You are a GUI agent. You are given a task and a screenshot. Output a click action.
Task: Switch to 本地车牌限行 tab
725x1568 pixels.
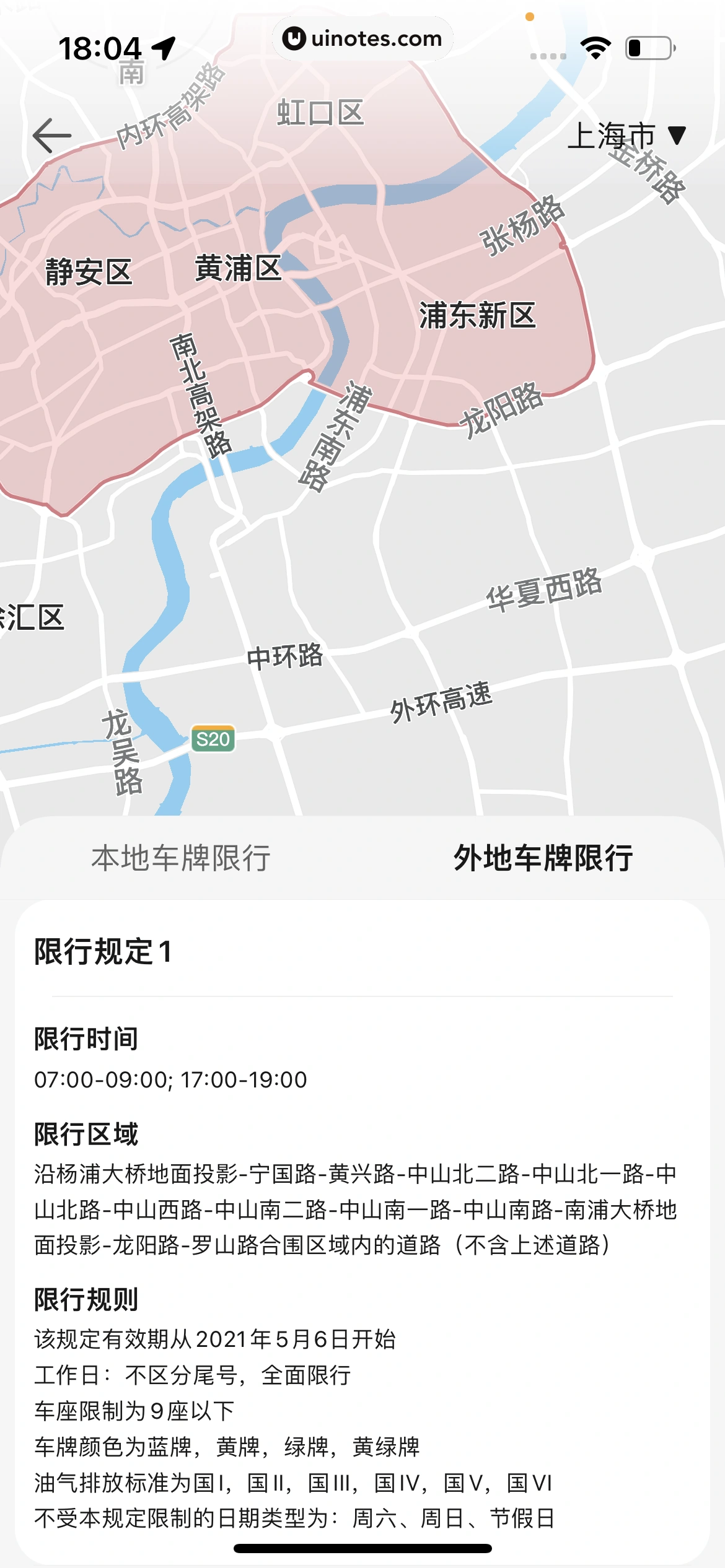pyautogui.click(x=181, y=858)
